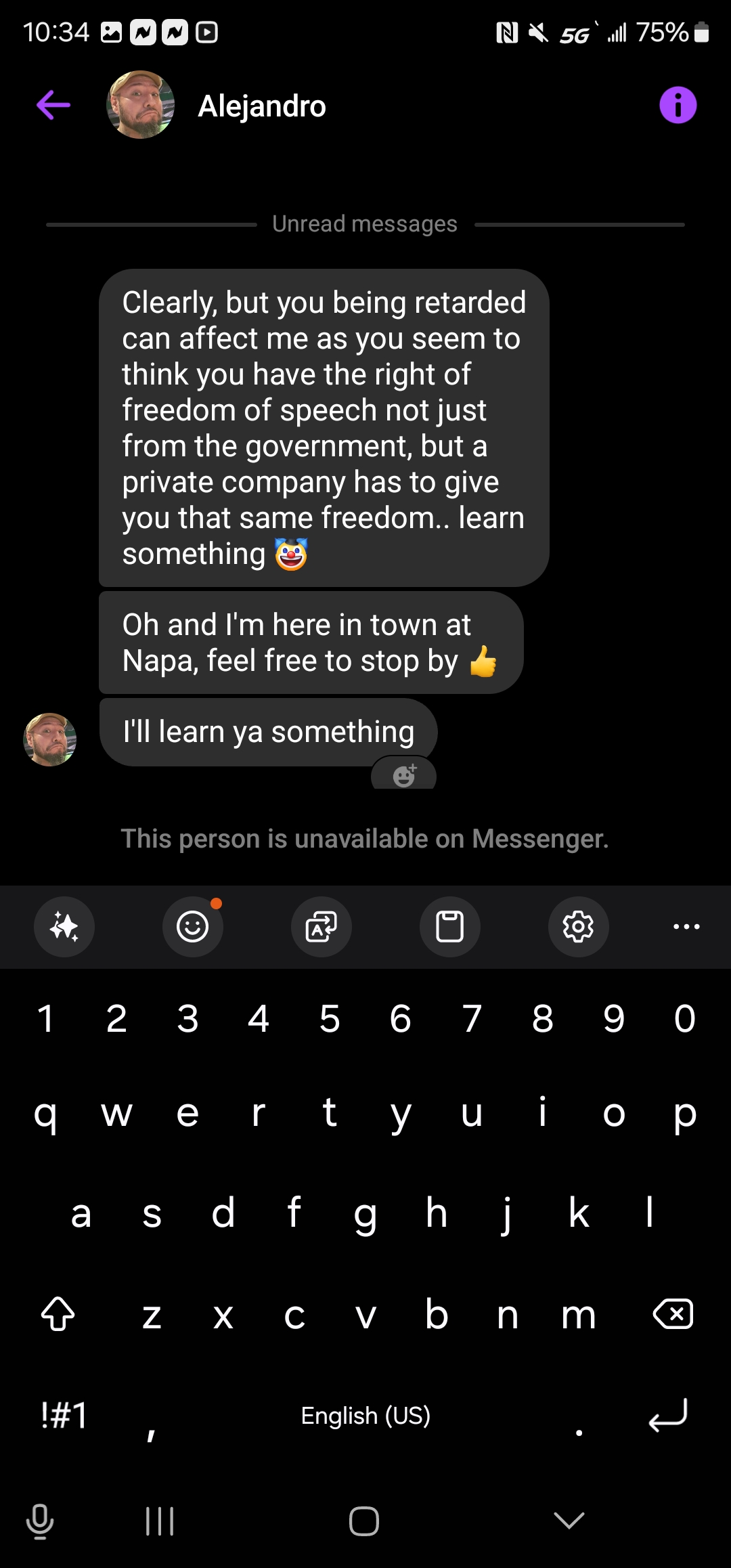Tap Alejandro's avatar beside the last message
Viewport: 731px width, 1568px height.
click(x=50, y=739)
